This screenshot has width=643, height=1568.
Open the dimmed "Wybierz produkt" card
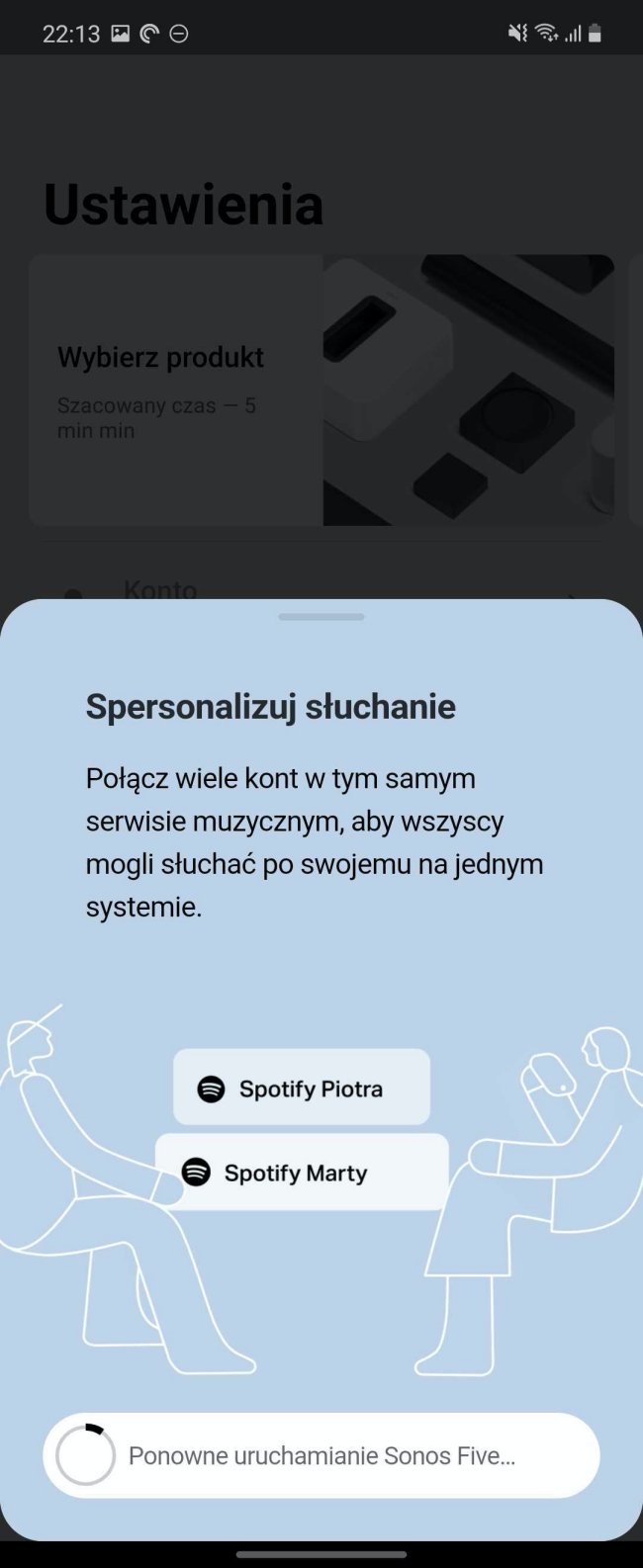pos(321,391)
